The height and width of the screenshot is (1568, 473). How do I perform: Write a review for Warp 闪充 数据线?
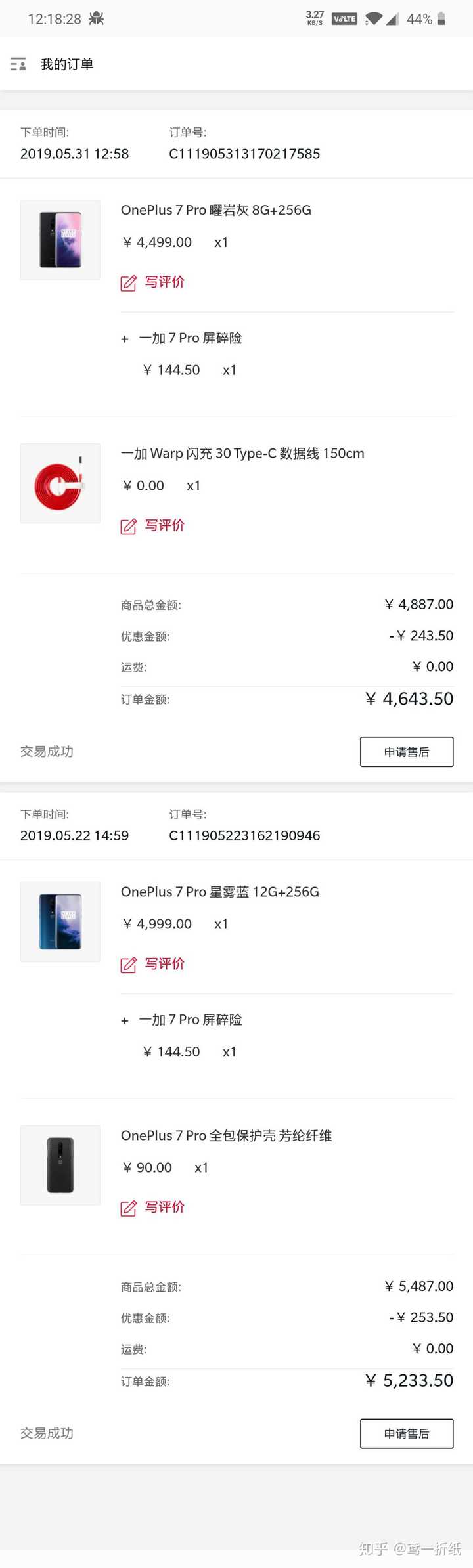(x=153, y=526)
